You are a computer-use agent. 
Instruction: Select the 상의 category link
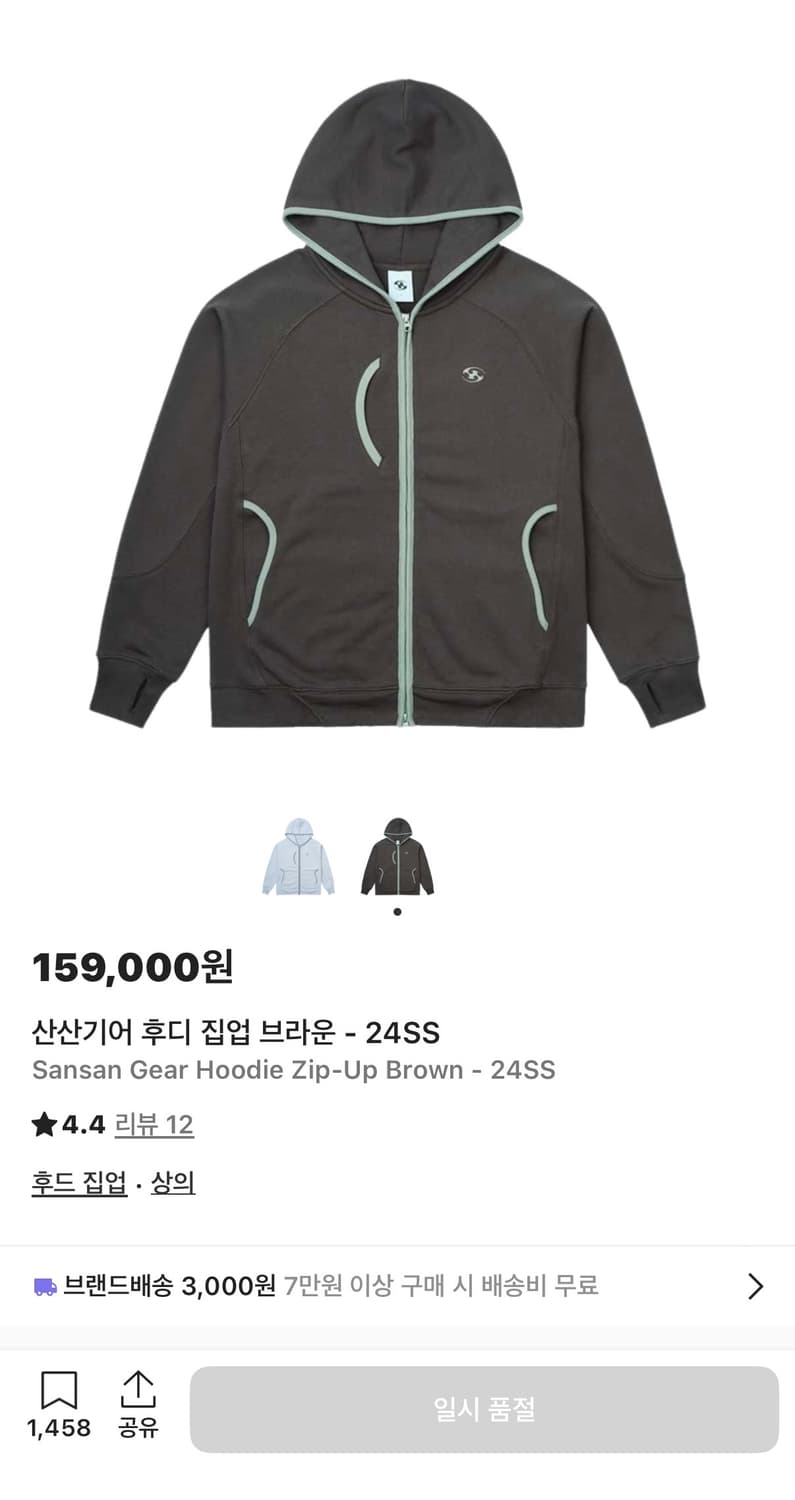pos(172,1182)
